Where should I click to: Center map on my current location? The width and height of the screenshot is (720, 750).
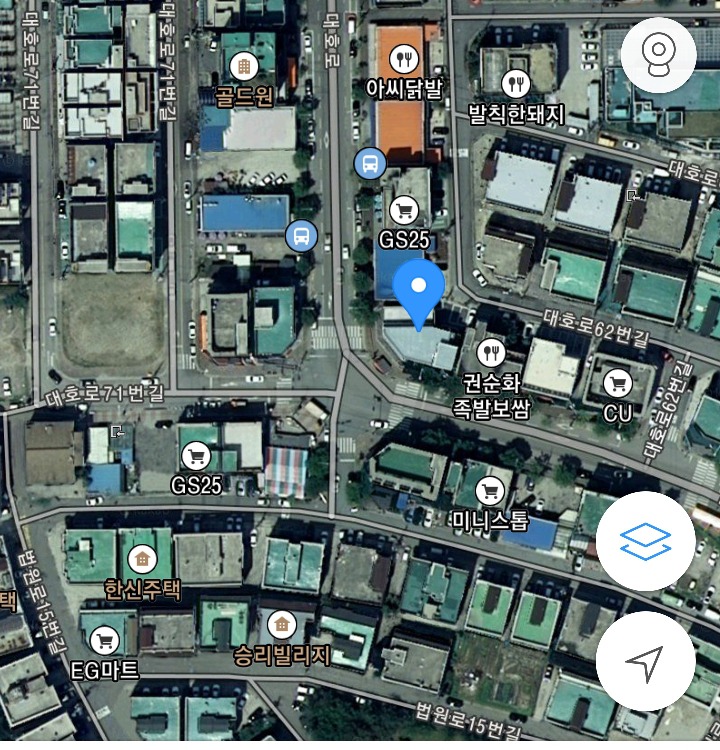645,661
